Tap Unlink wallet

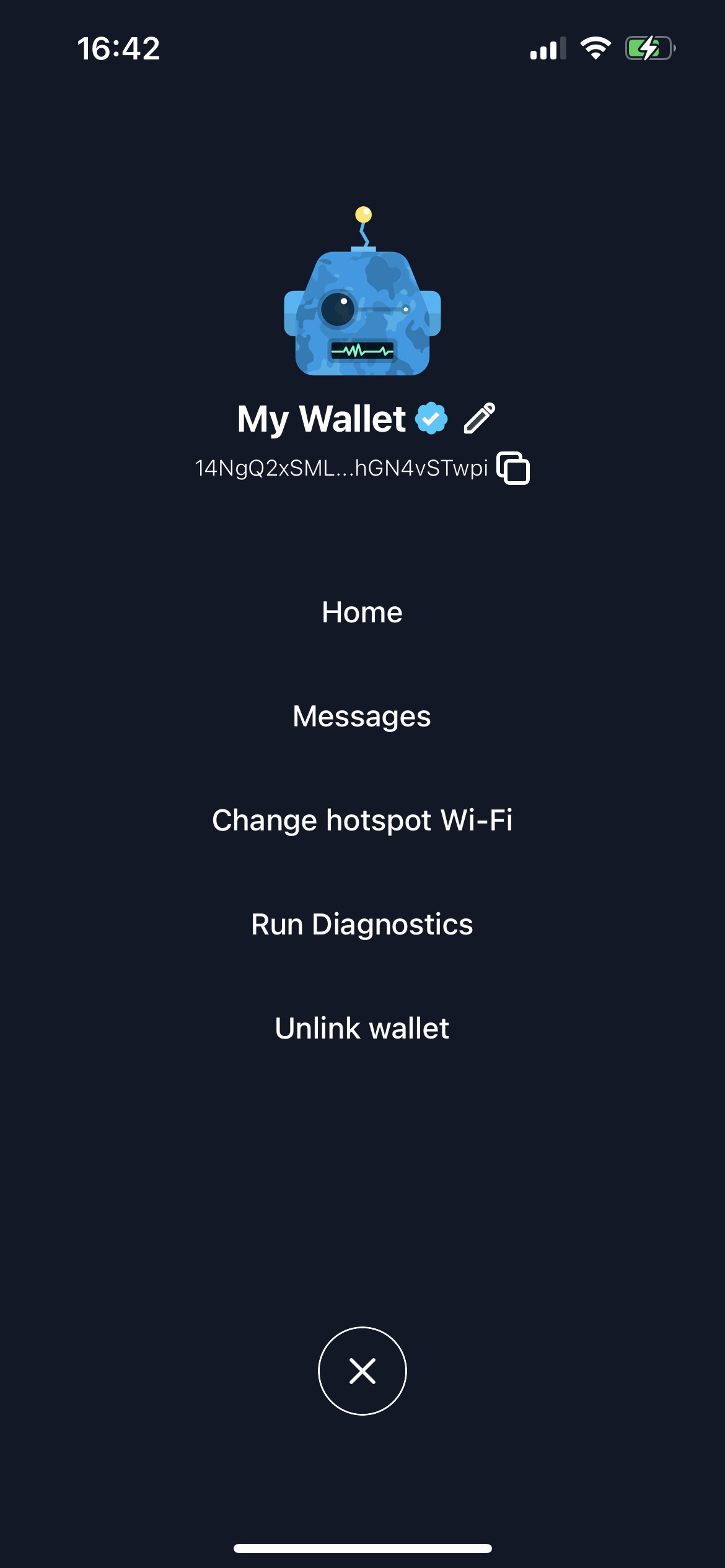362,1029
